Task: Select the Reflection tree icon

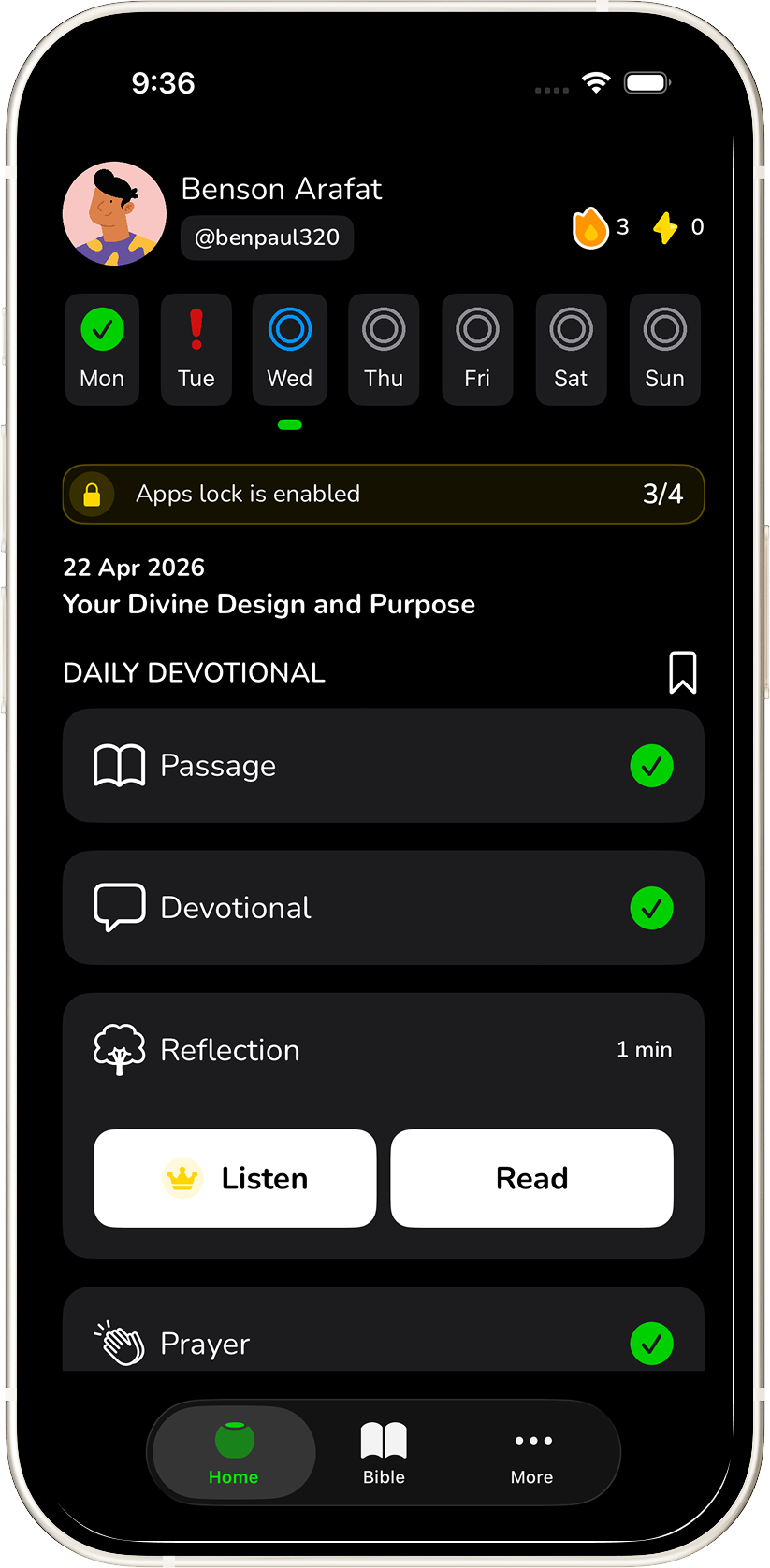Action: (x=119, y=1049)
